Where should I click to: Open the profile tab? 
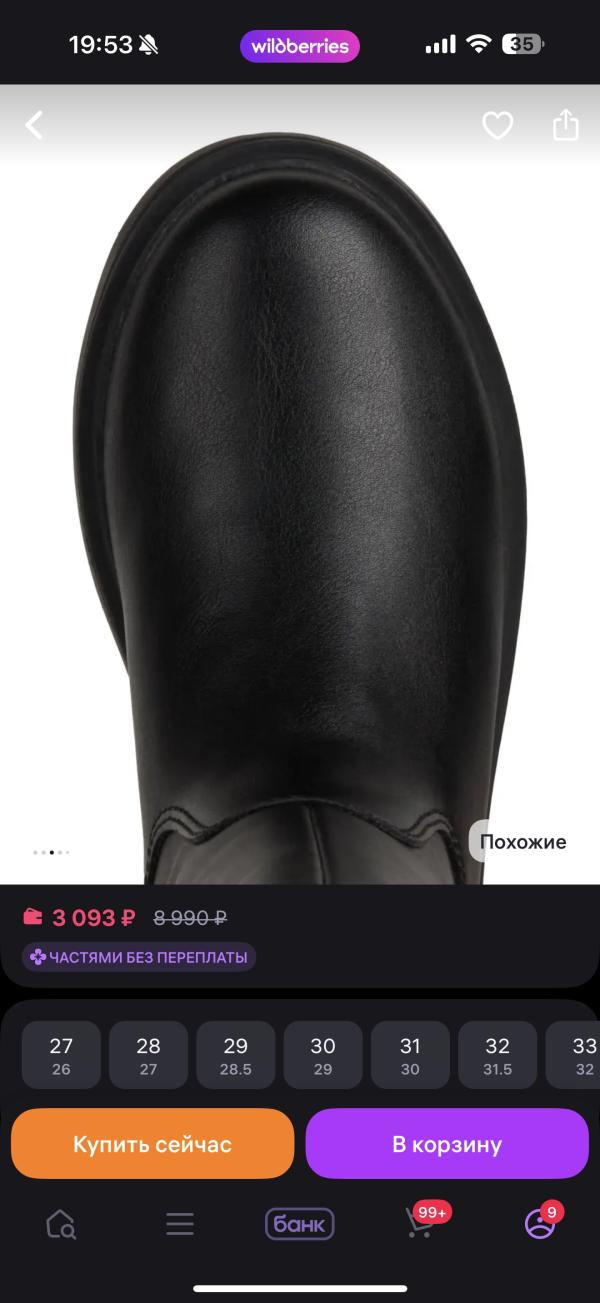click(x=540, y=1224)
